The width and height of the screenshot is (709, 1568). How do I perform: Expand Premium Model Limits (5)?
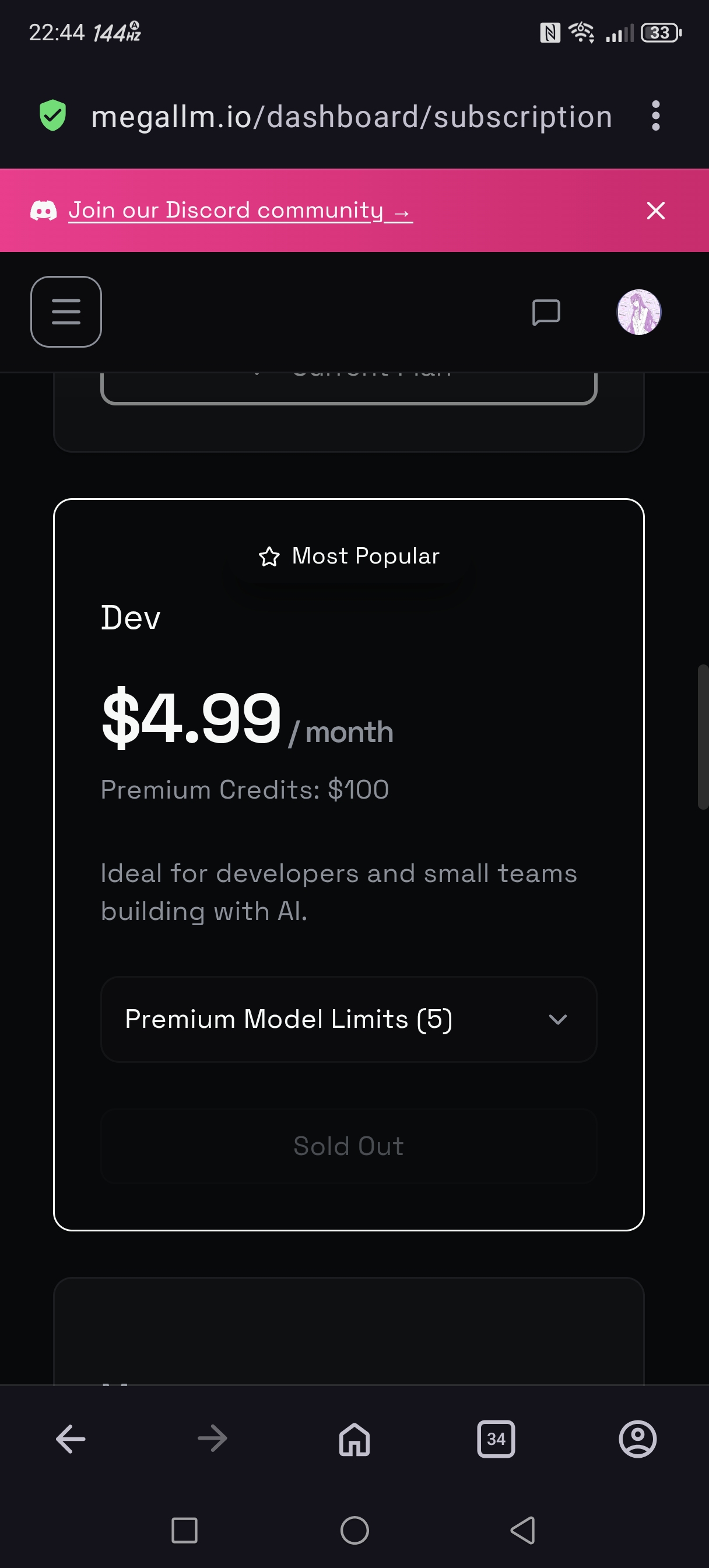point(348,1019)
